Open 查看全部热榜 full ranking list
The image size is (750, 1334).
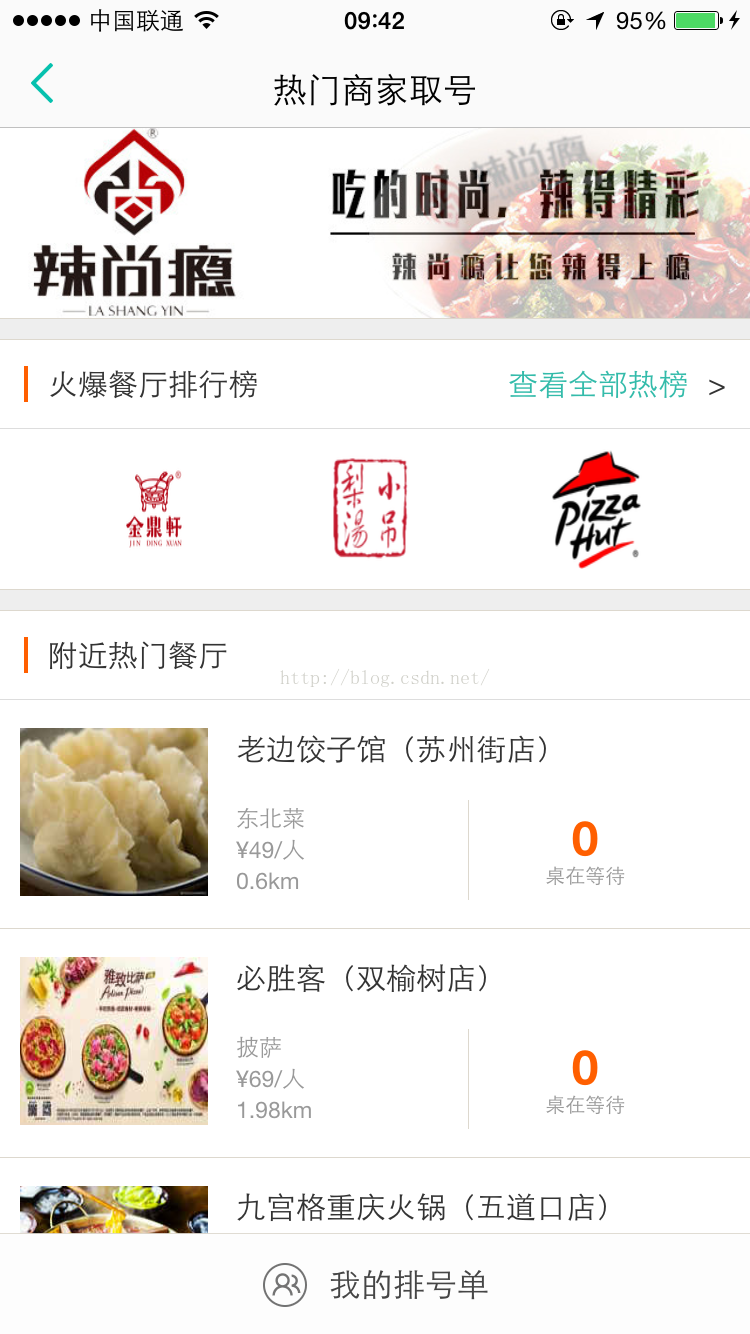pos(617,385)
